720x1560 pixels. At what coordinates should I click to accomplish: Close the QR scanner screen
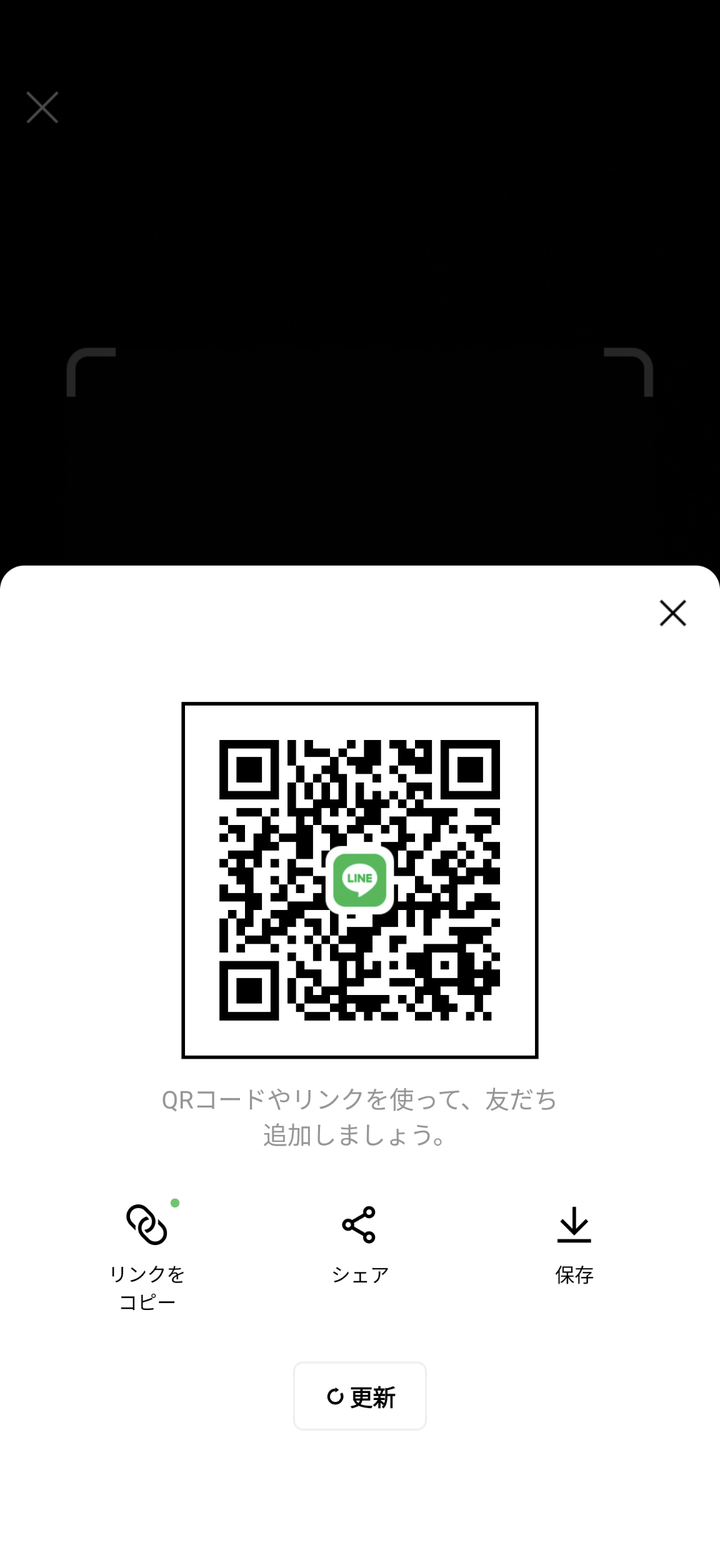pyautogui.click(x=42, y=107)
